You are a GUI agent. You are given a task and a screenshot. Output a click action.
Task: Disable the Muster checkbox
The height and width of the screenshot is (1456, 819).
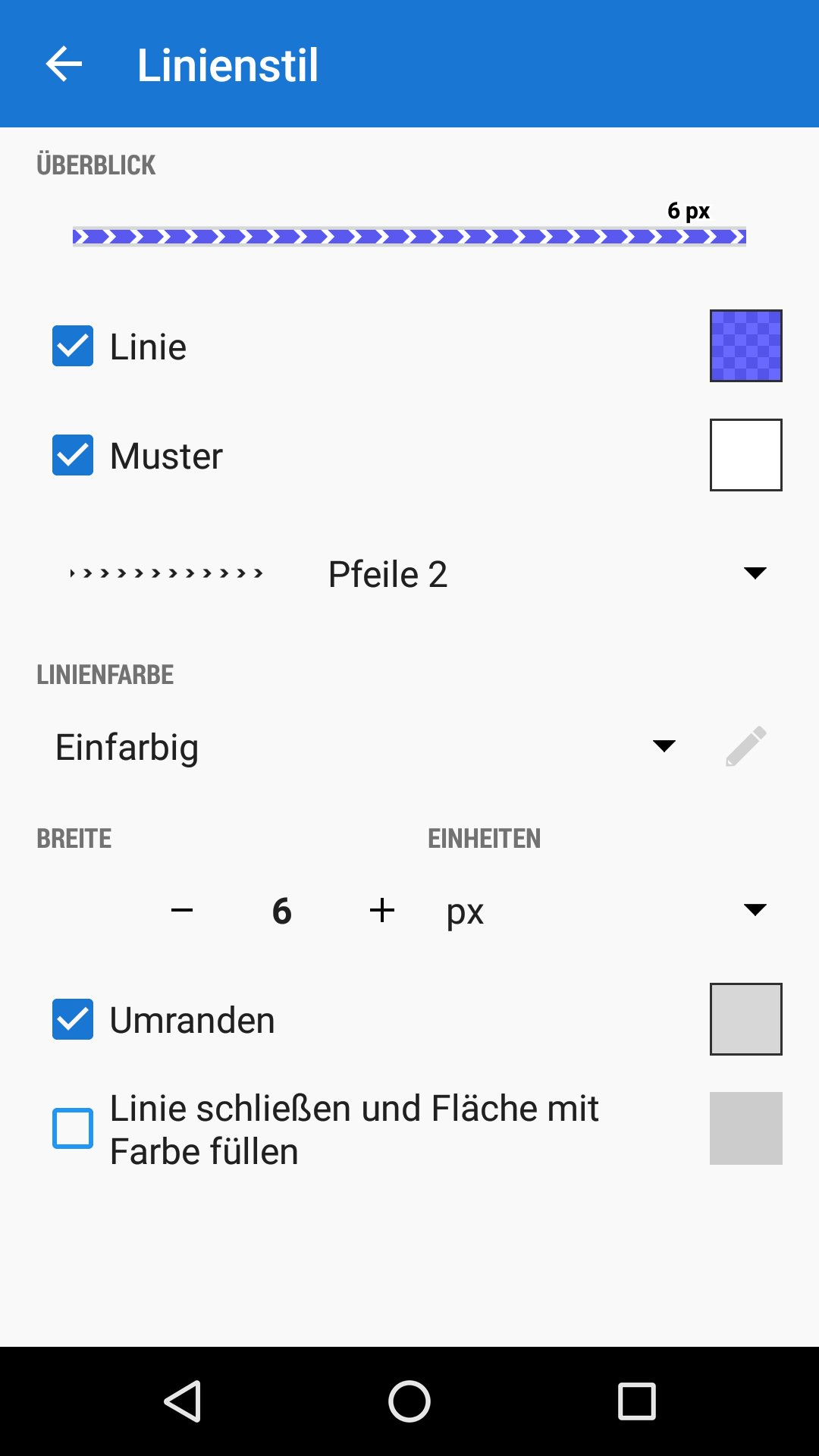(x=73, y=455)
